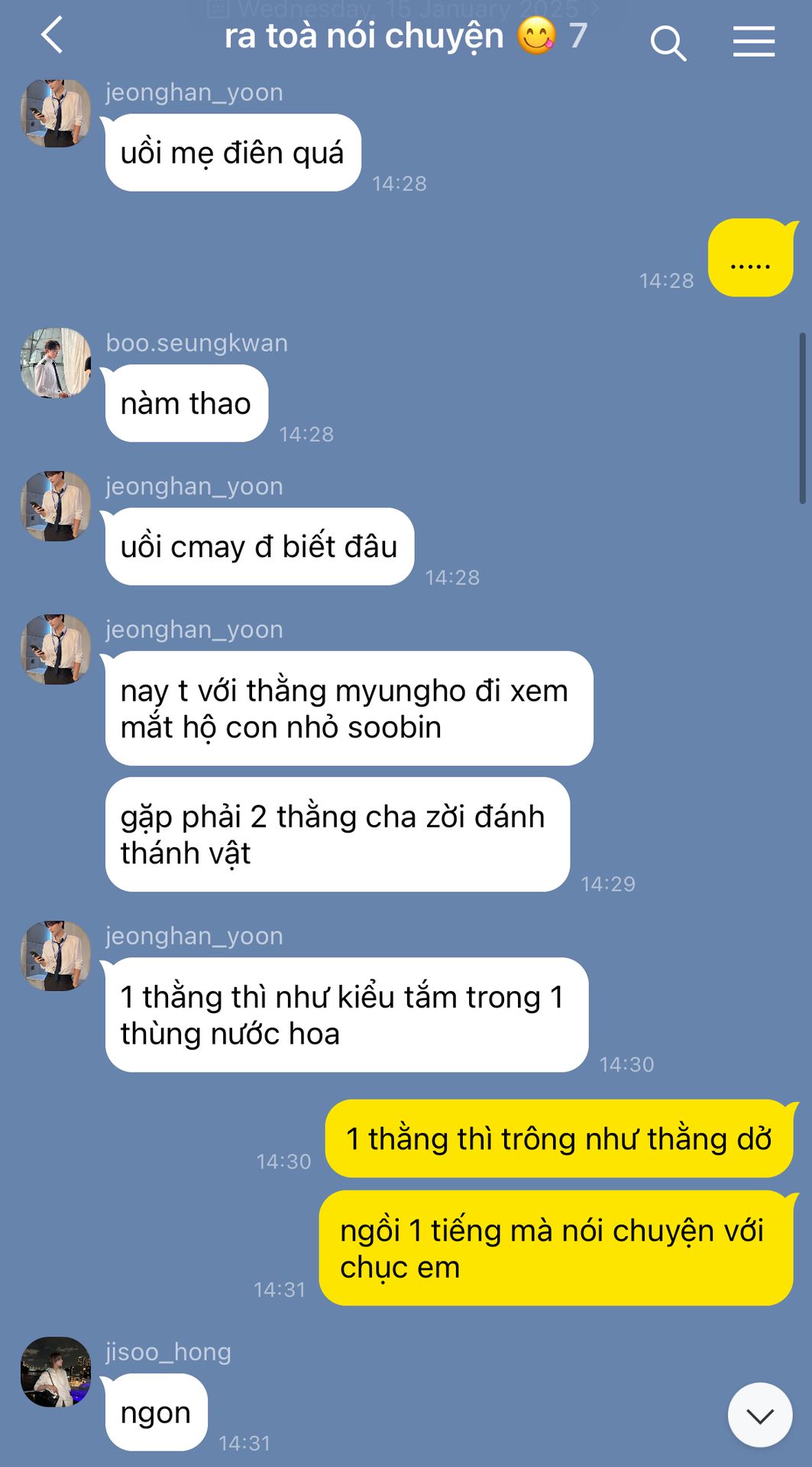This screenshot has height=1467, width=812.
Task: Open boo.seungkwan's profile picture
Action: pos(56,363)
